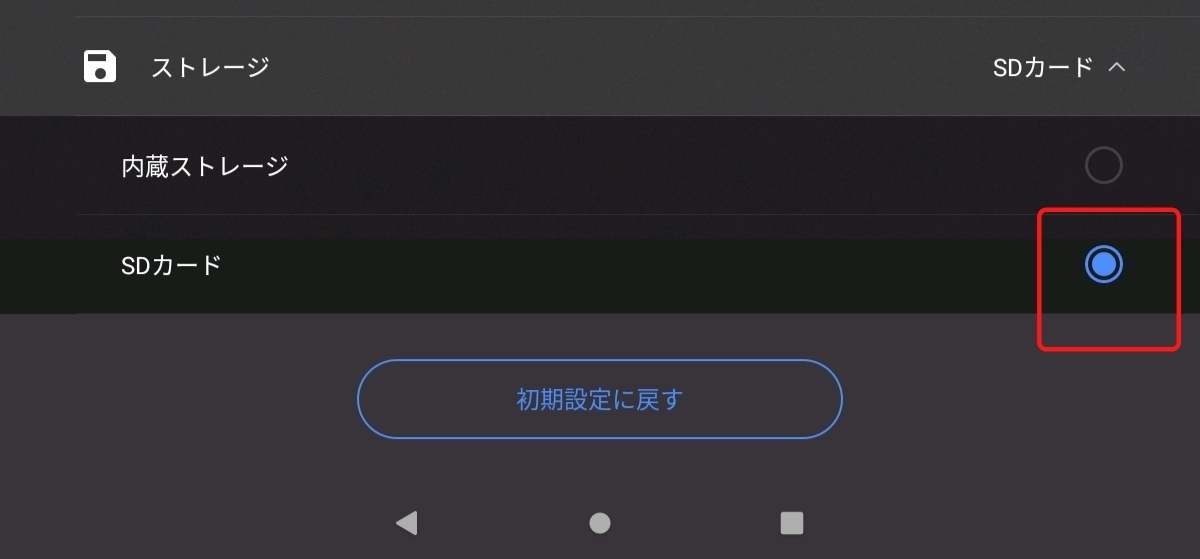Open recent apps overview
This screenshot has width=1200, height=559.
791,522
